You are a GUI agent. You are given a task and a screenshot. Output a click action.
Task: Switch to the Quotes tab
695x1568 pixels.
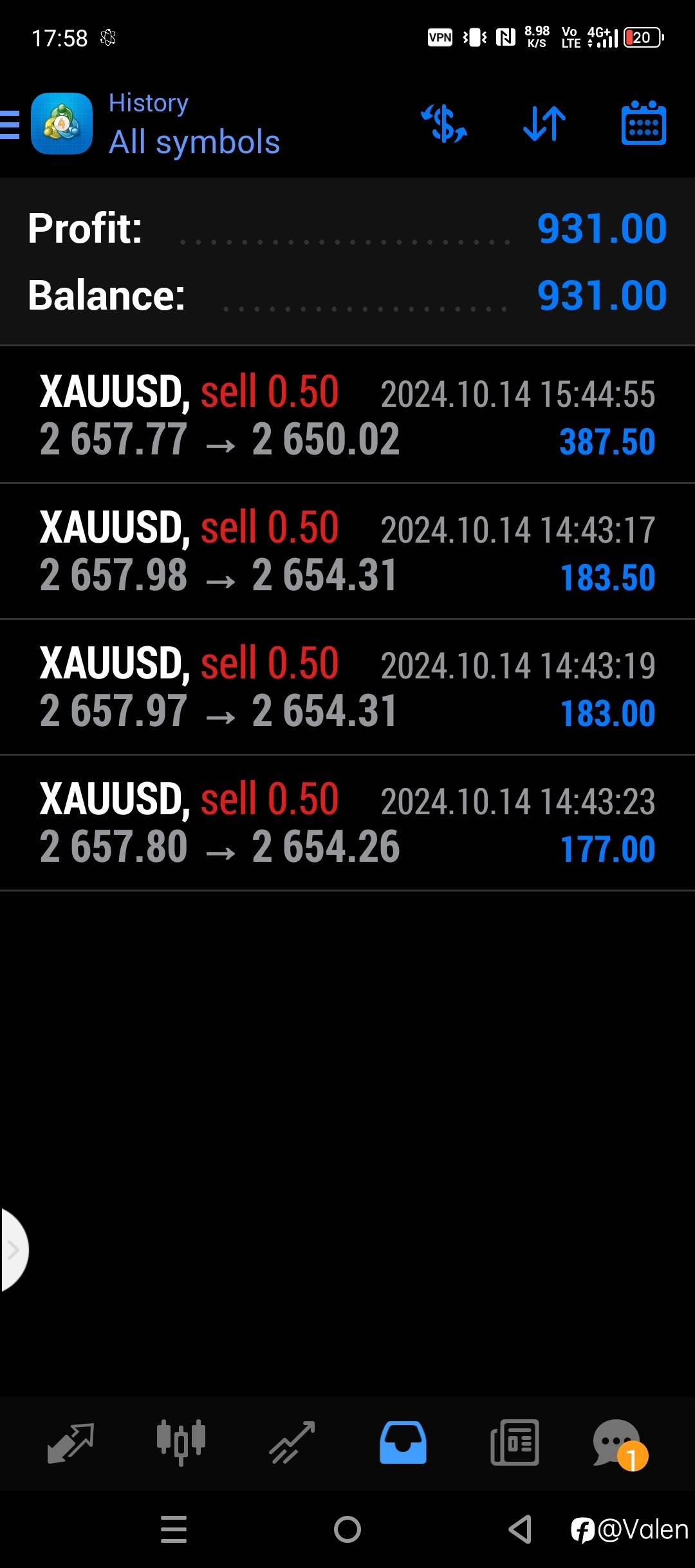(x=71, y=1442)
